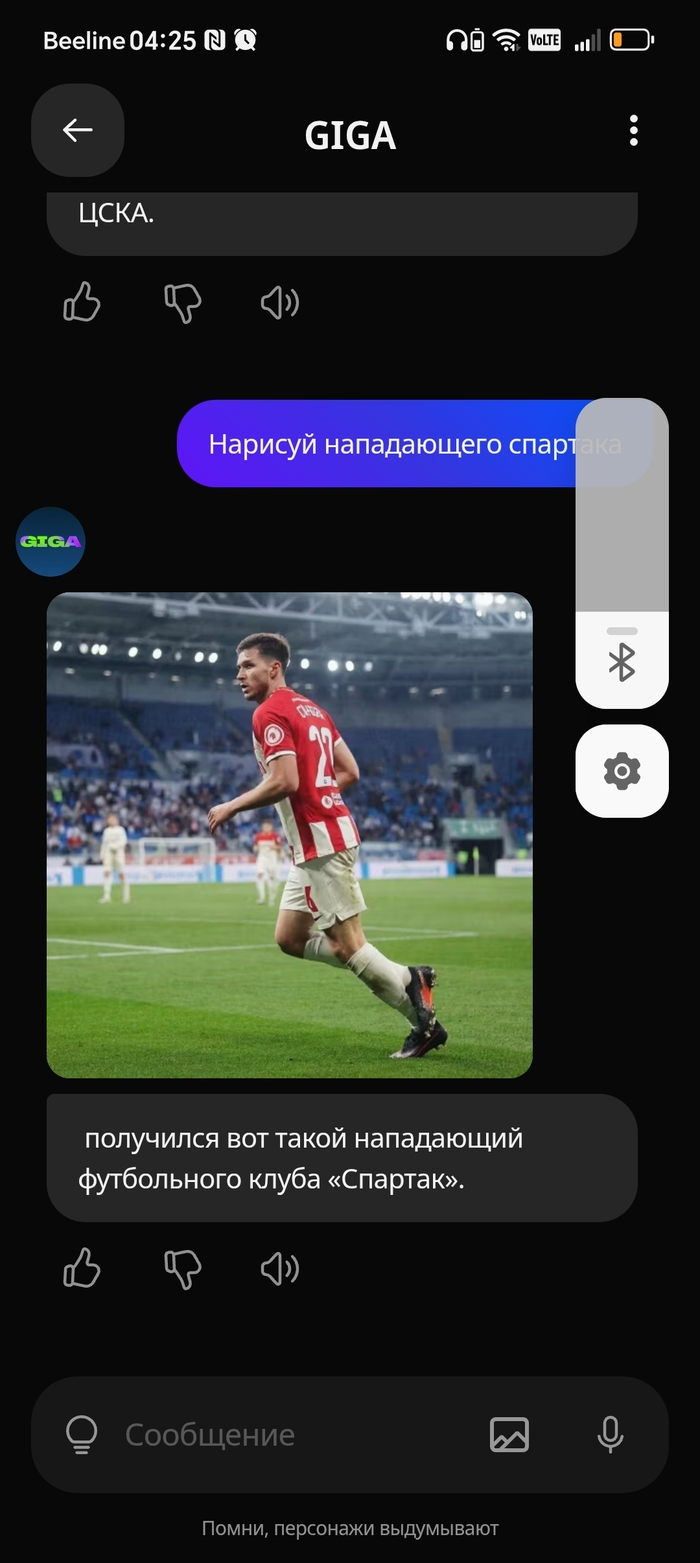Dislike the «Спартак» forward reply
Image resolution: width=700 pixels, height=1563 pixels.
point(183,1268)
